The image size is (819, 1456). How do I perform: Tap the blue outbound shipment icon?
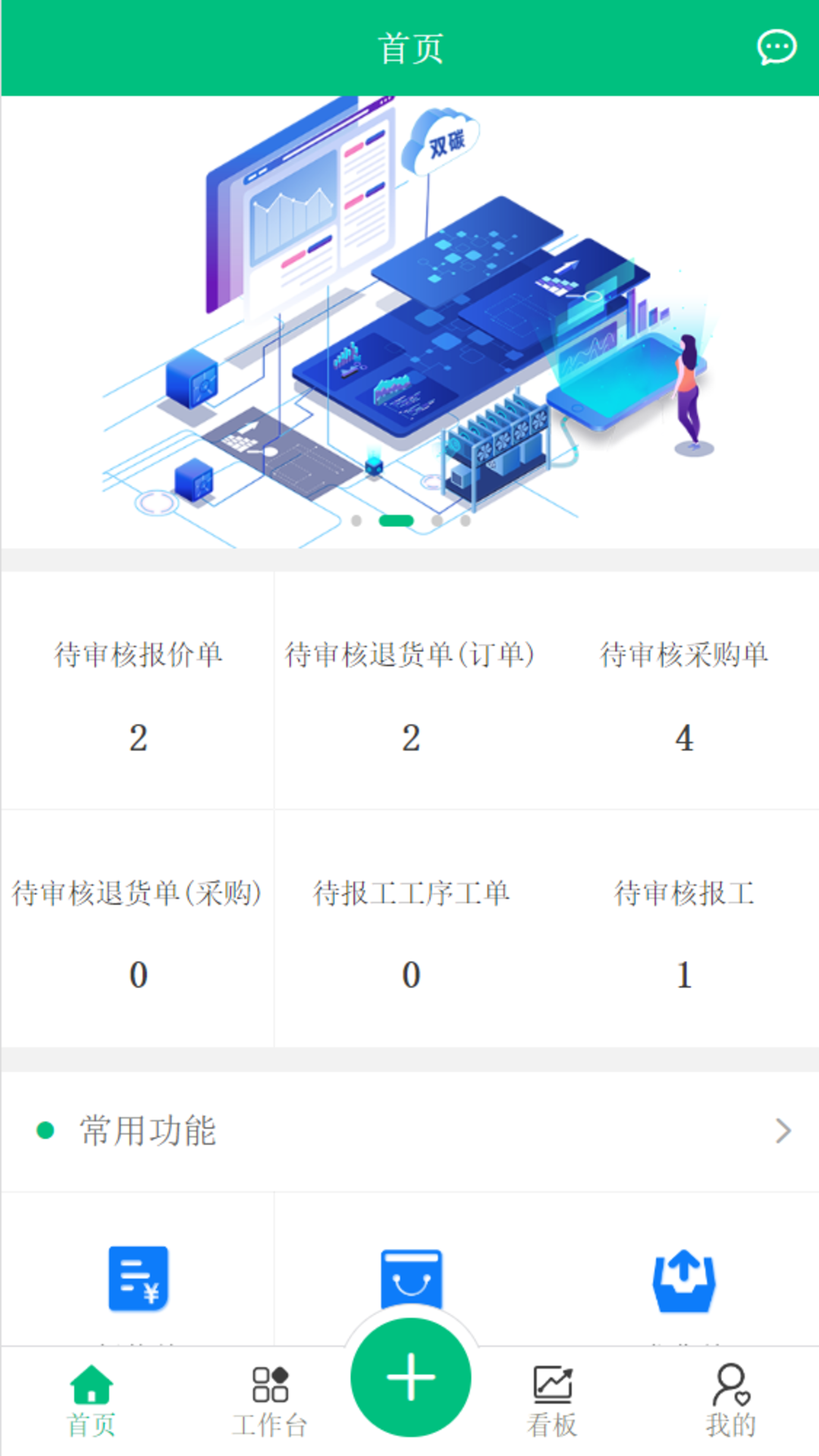pos(682,1278)
